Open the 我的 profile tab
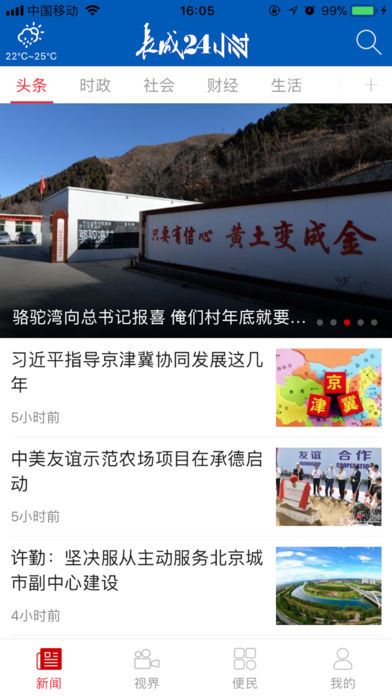Image resolution: width=392 pixels, height=696 pixels. [x=343, y=668]
